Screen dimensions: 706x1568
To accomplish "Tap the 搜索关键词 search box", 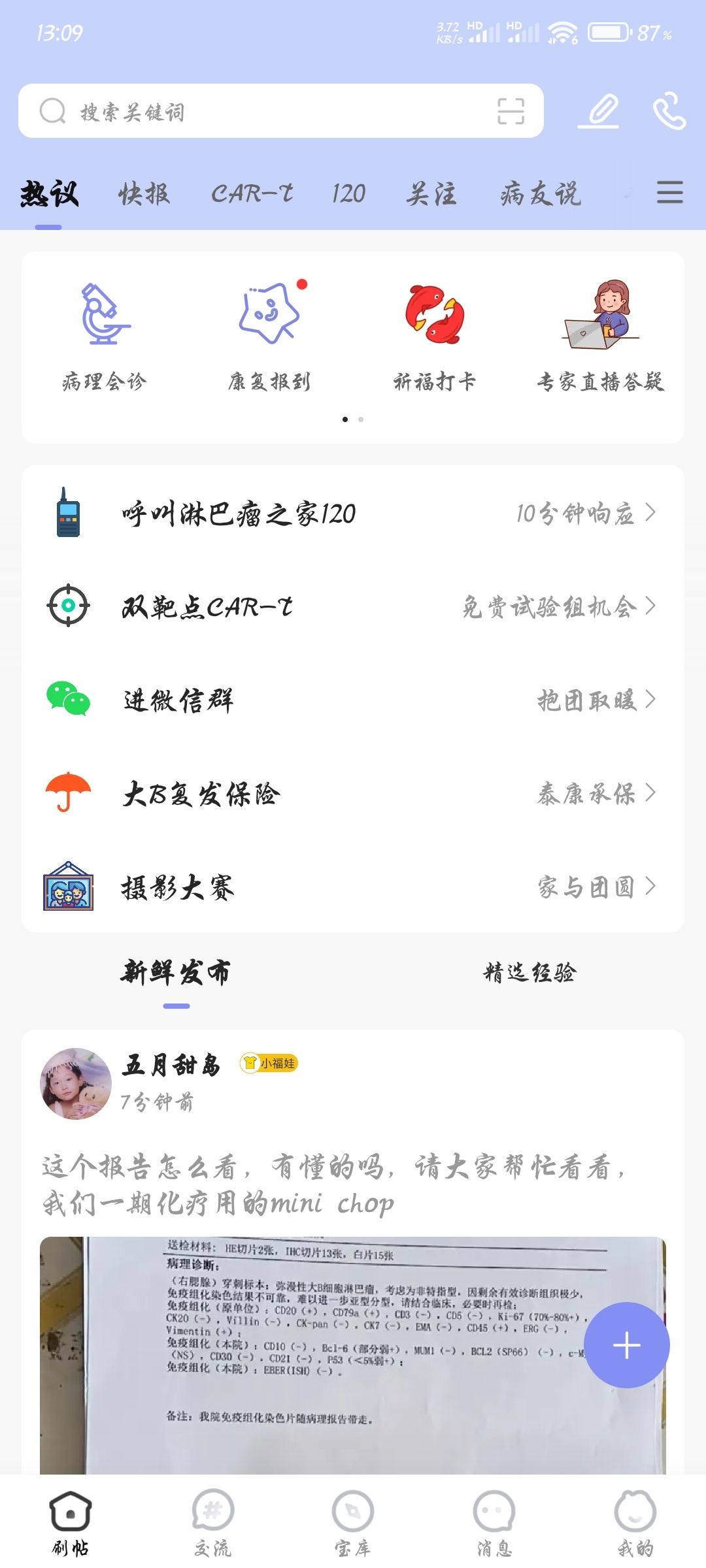I will [261, 111].
